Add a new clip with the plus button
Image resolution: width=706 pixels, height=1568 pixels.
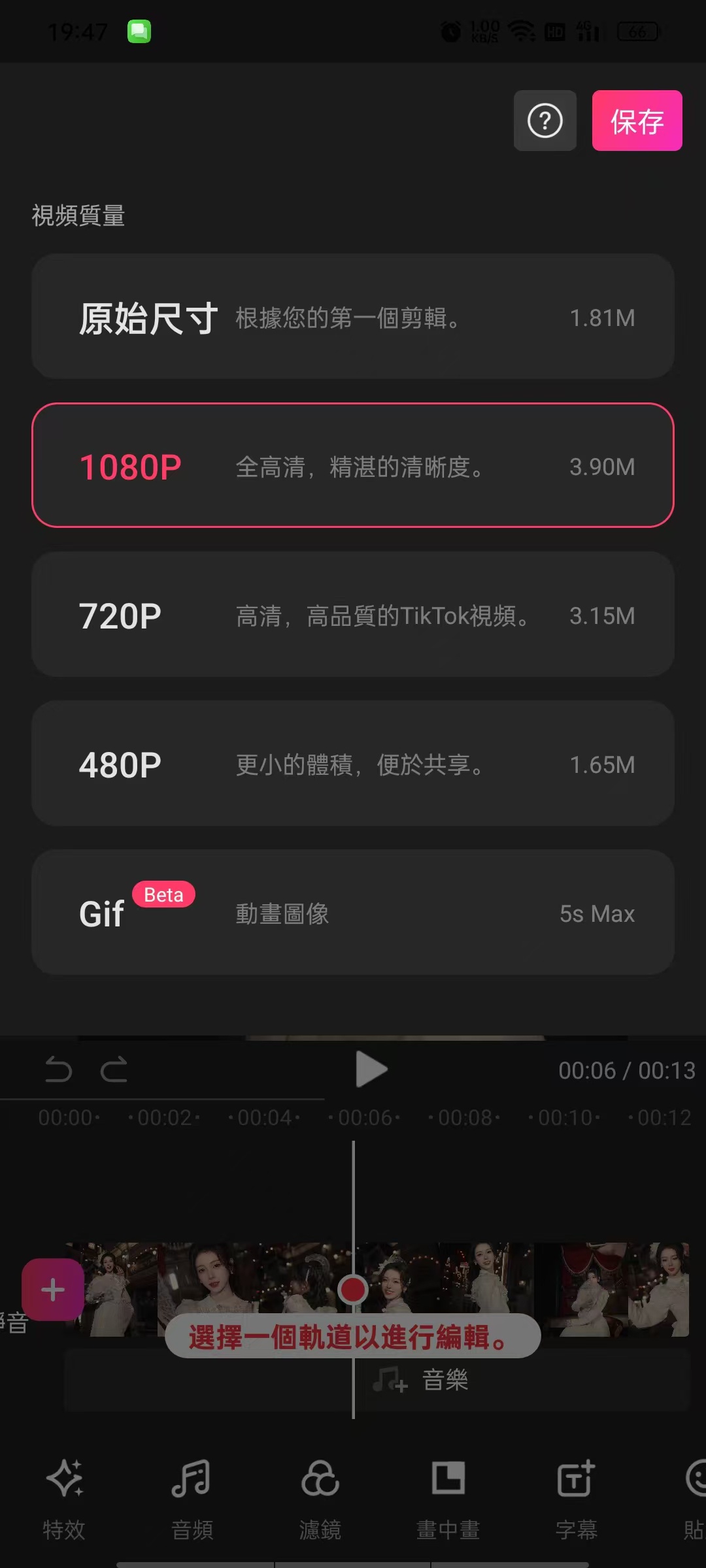pyautogui.click(x=52, y=1290)
